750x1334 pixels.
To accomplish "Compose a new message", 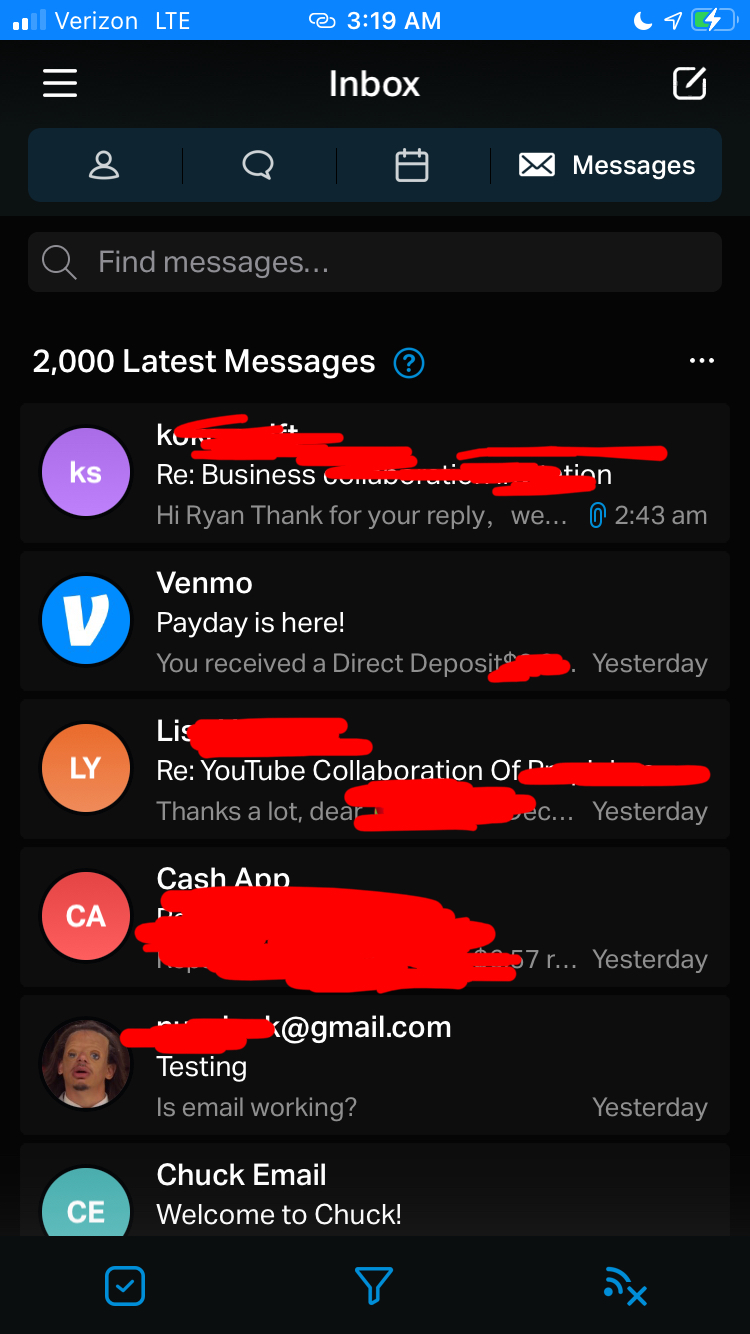I will tap(690, 84).
